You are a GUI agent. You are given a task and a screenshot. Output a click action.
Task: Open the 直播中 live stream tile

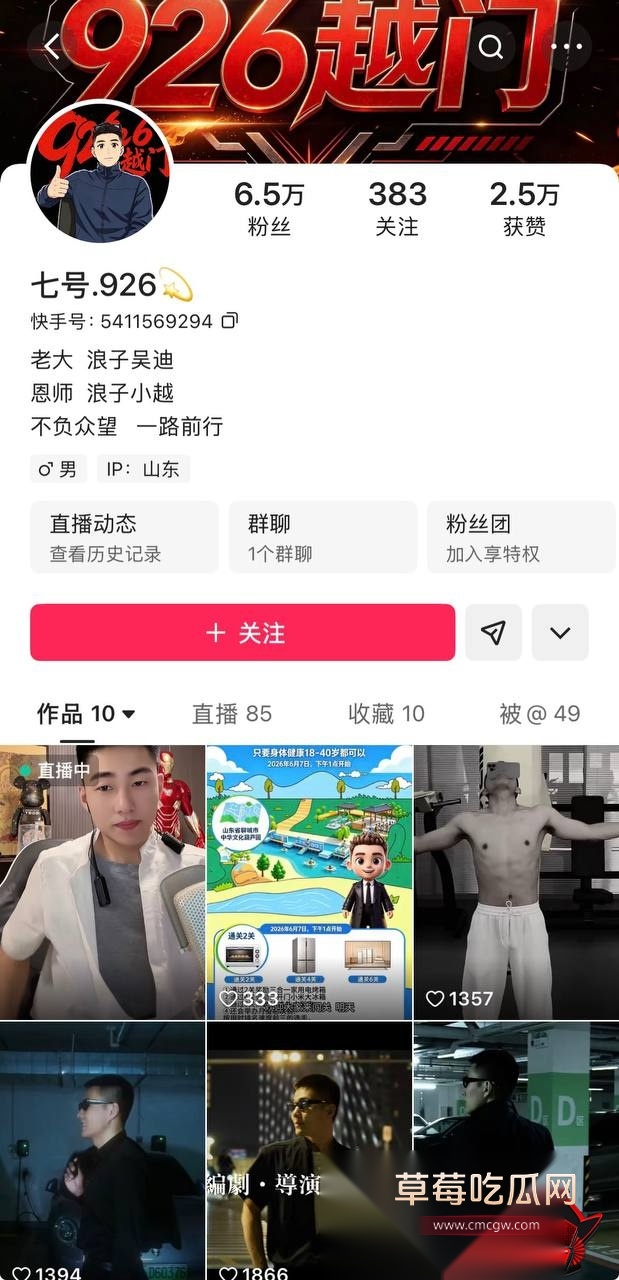102,881
